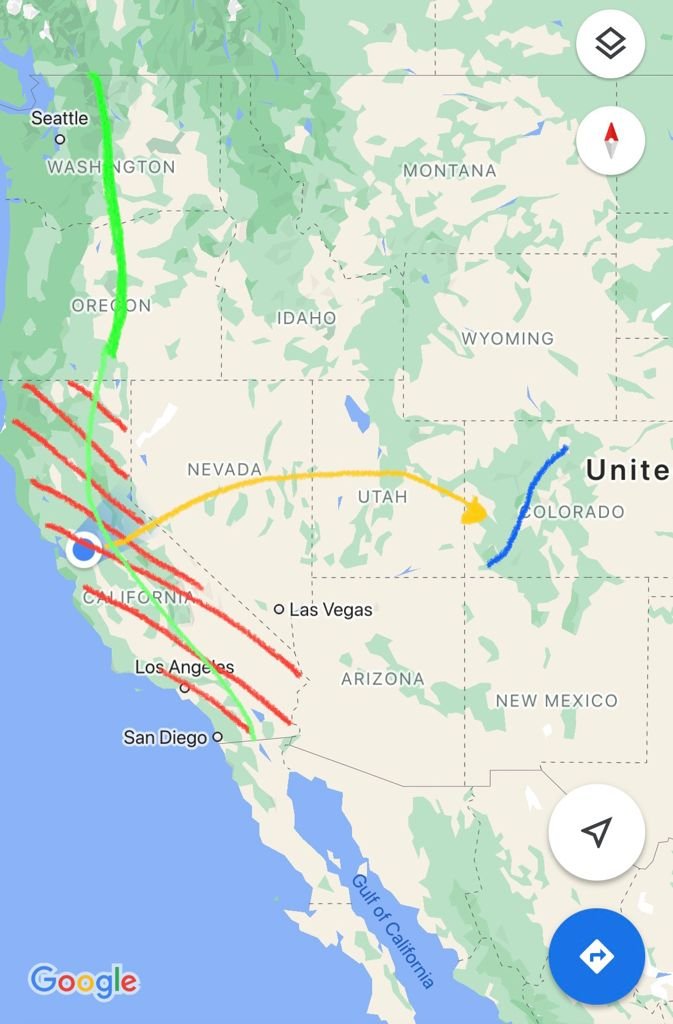Image resolution: width=673 pixels, height=1024 pixels.
Task: Open the map layers selector
Action: (x=610, y=44)
